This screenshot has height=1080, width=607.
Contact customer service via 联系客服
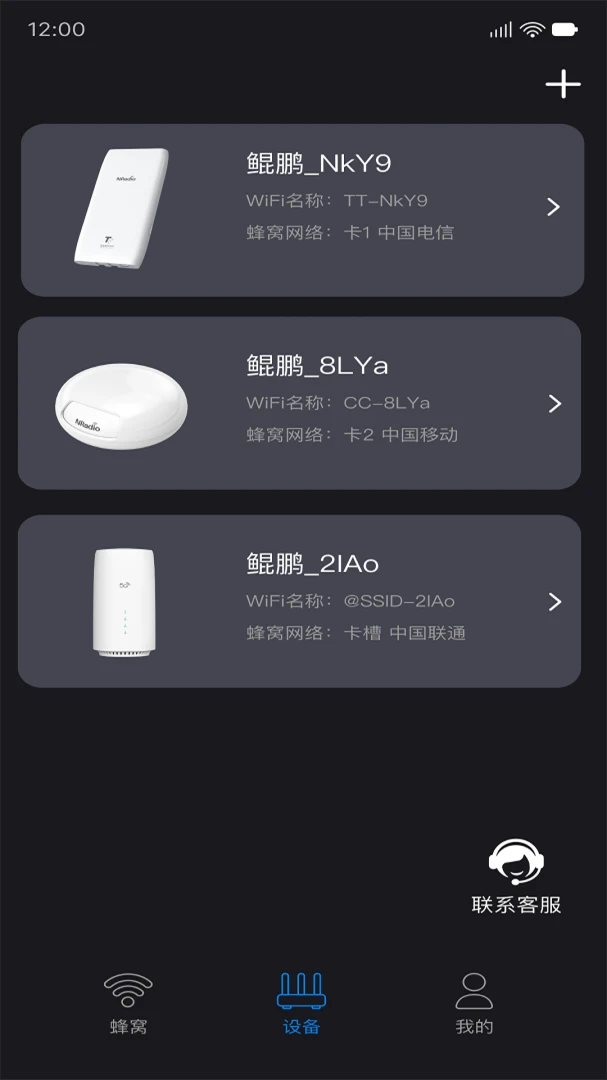pyautogui.click(x=516, y=877)
